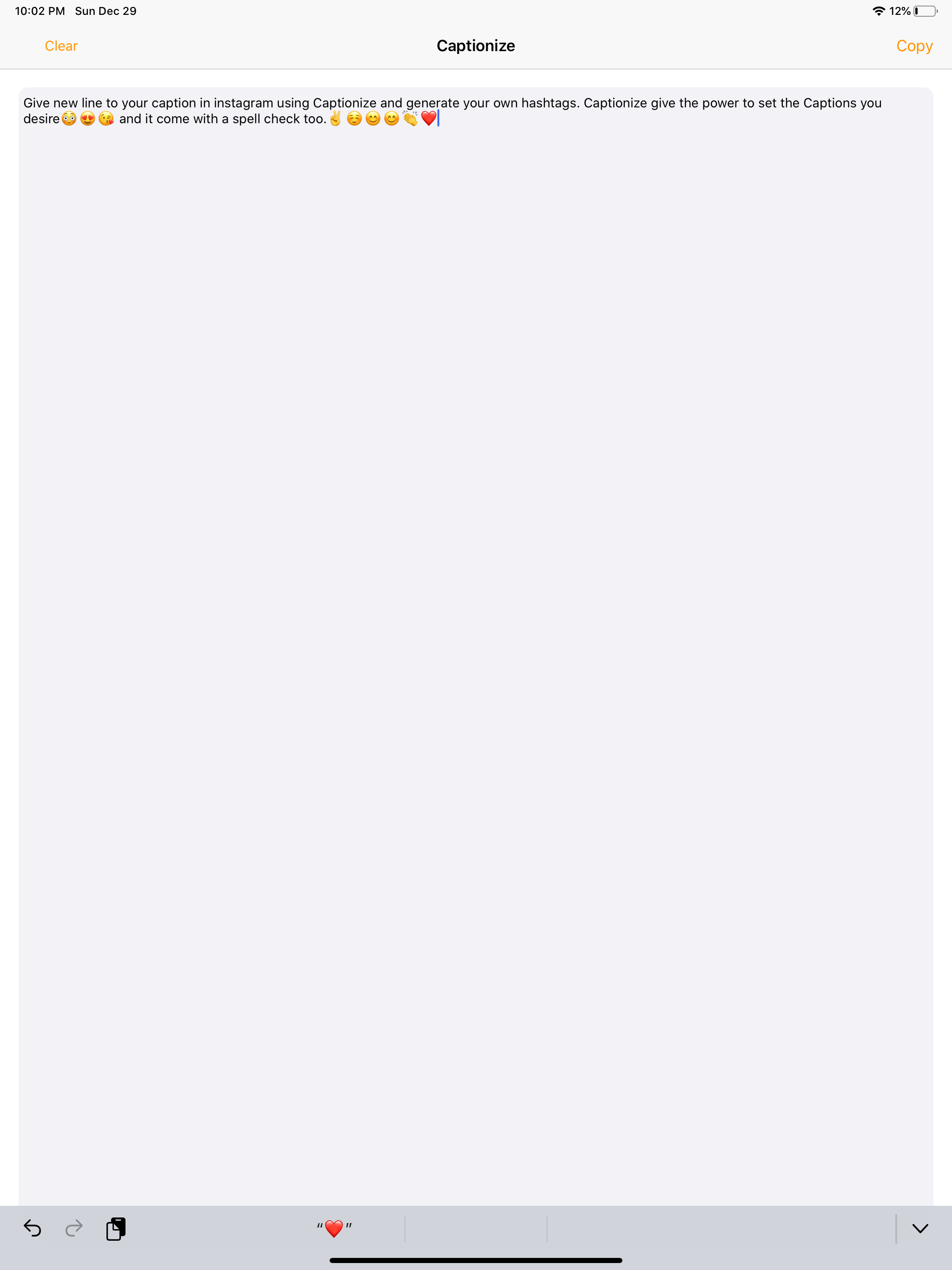The height and width of the screenshot is (1270, 952).
Task: Tap the victory hand emoji in the caption
Action: tap(335, 118)
